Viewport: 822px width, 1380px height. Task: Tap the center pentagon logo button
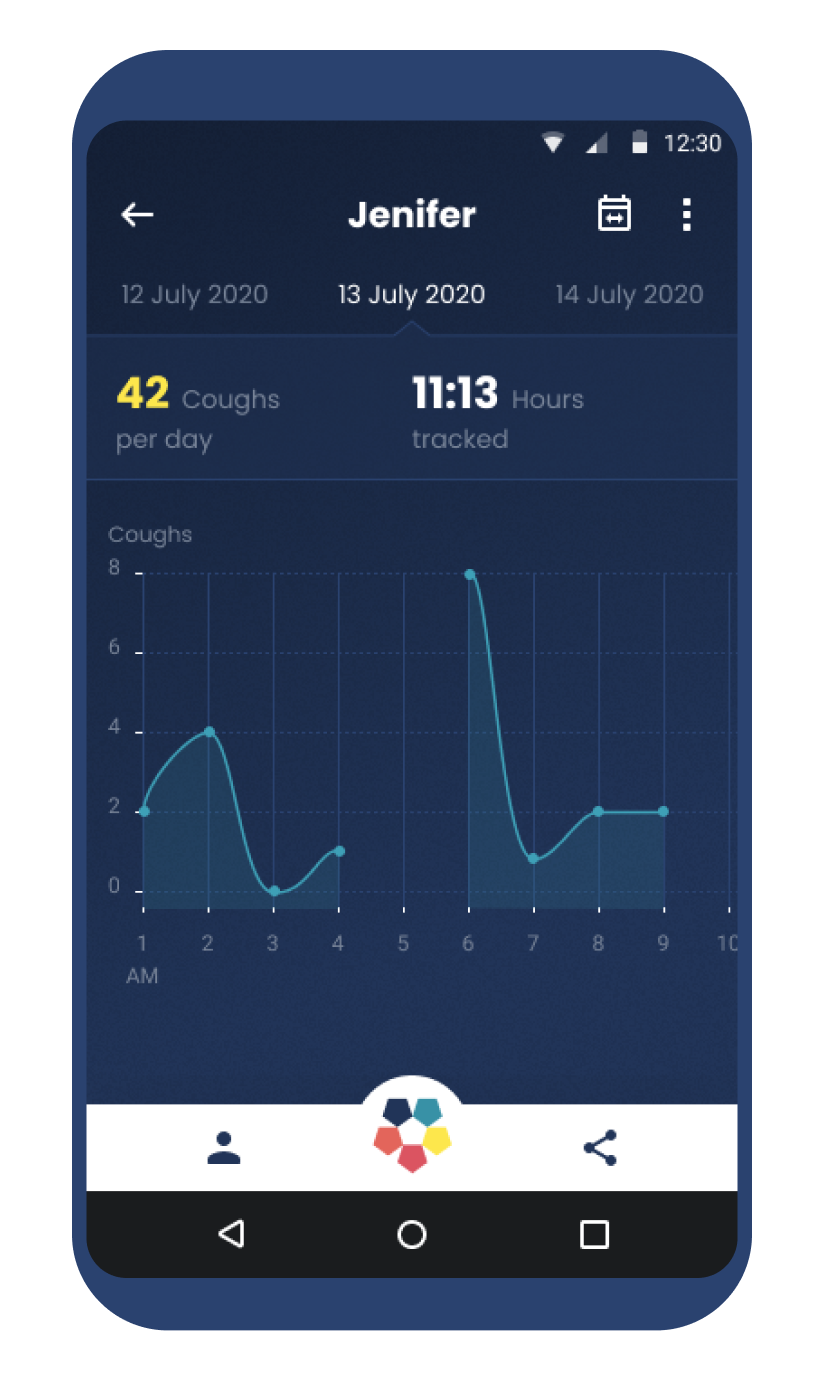coord(412,1135)
